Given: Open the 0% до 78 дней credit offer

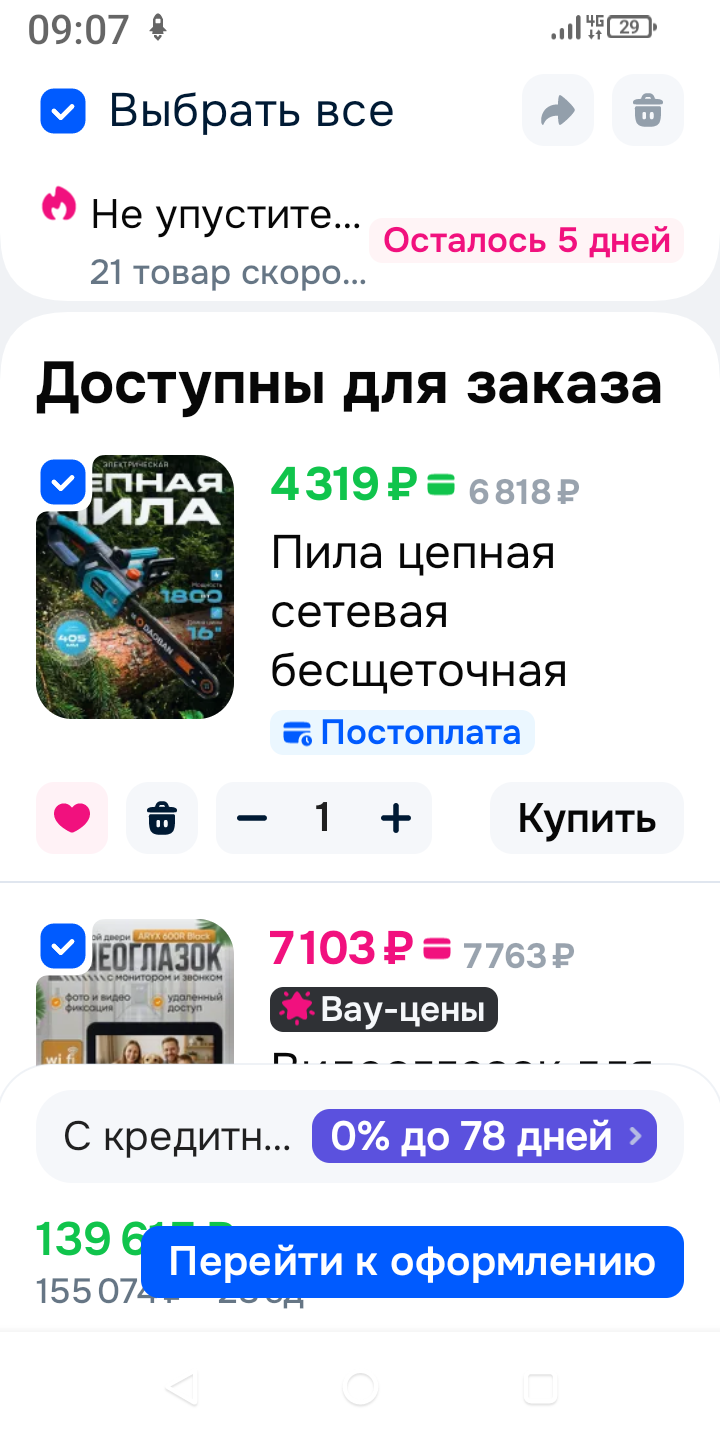Looking at the screenshot, I should click(484, 1136).
